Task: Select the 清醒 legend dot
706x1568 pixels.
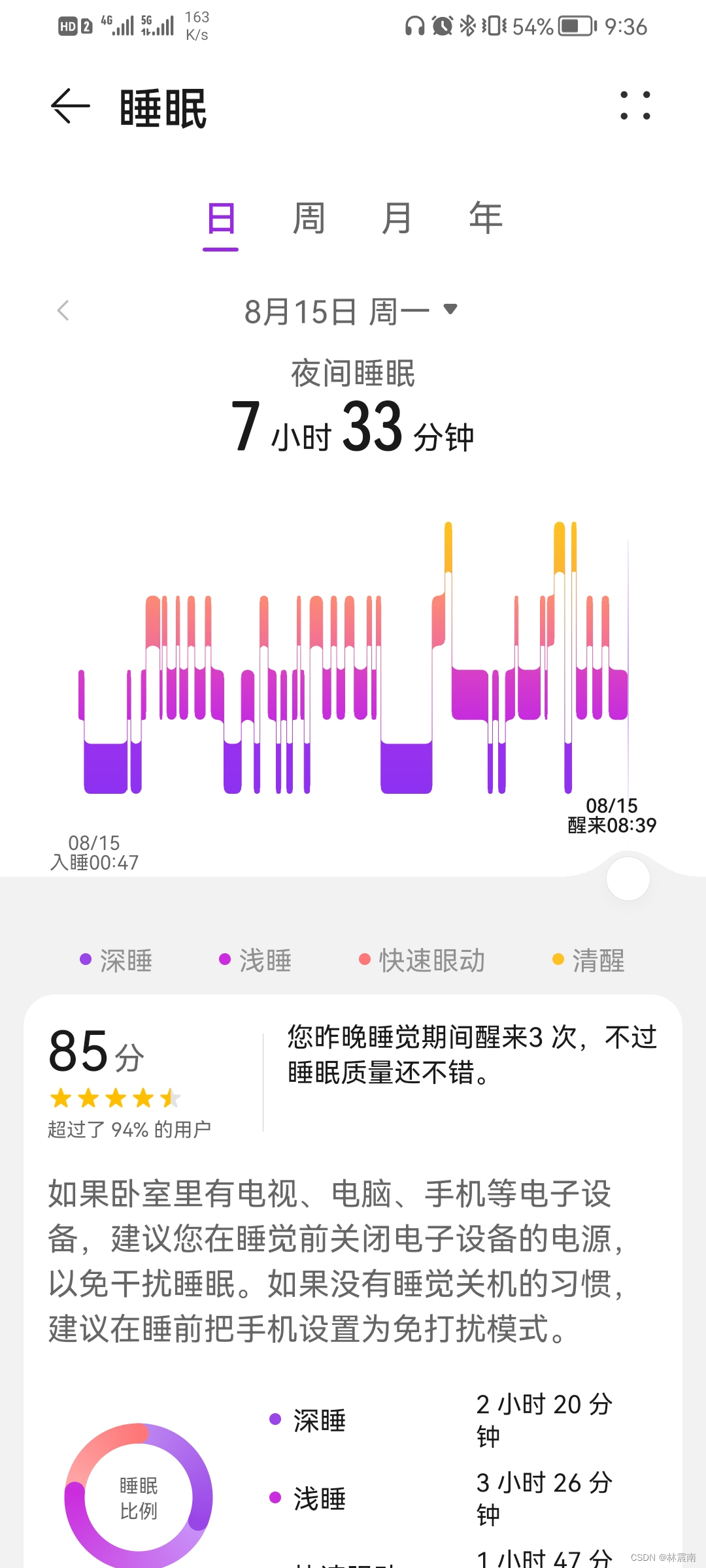Action: pos(556,960)
